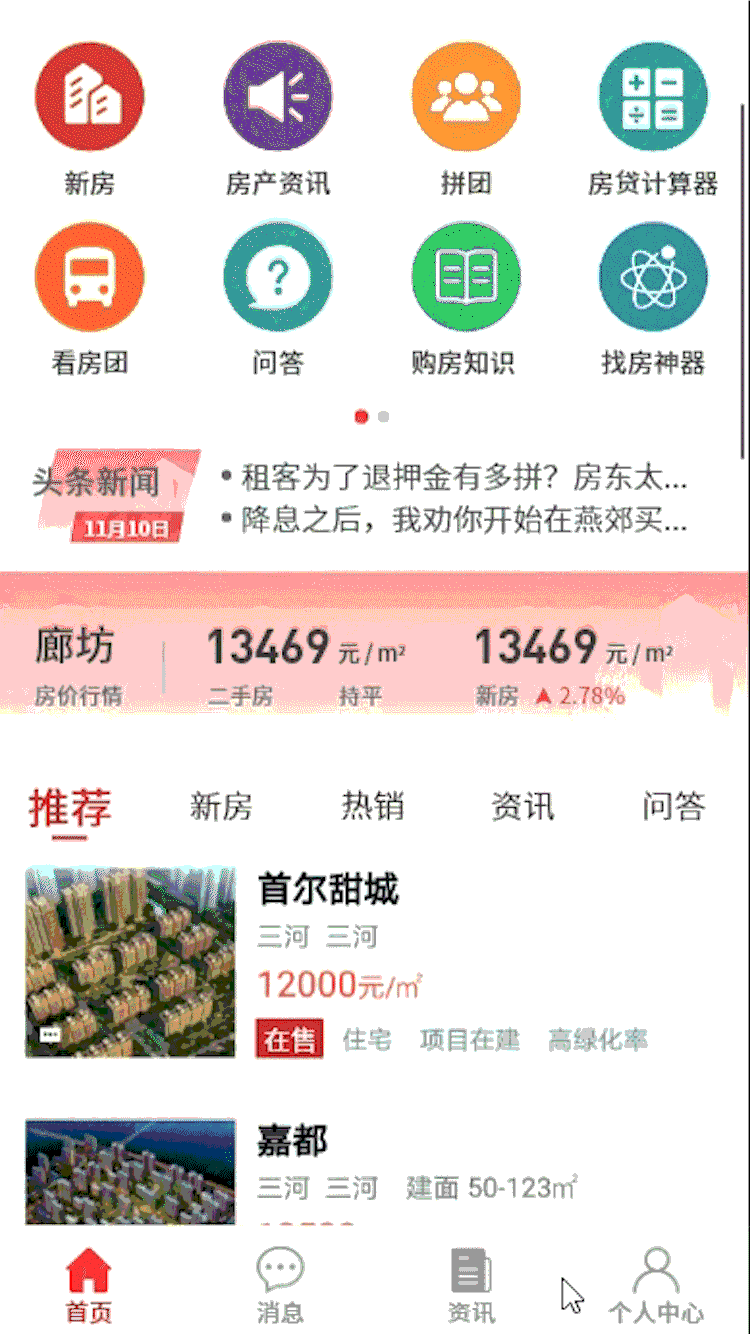Open the 房产资讯 megaphone icon
750x1334 pixels.
278,96
